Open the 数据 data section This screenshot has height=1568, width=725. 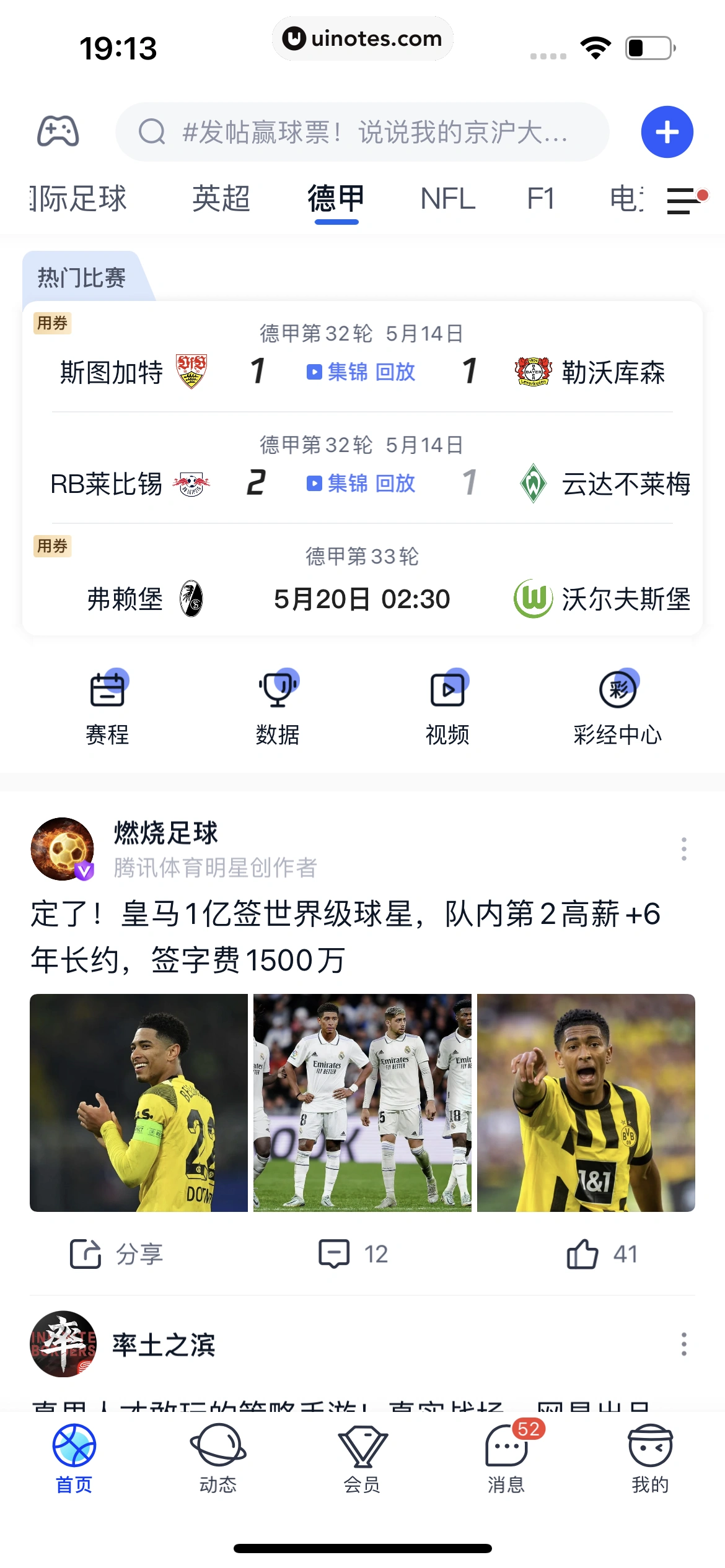point(277,706)
